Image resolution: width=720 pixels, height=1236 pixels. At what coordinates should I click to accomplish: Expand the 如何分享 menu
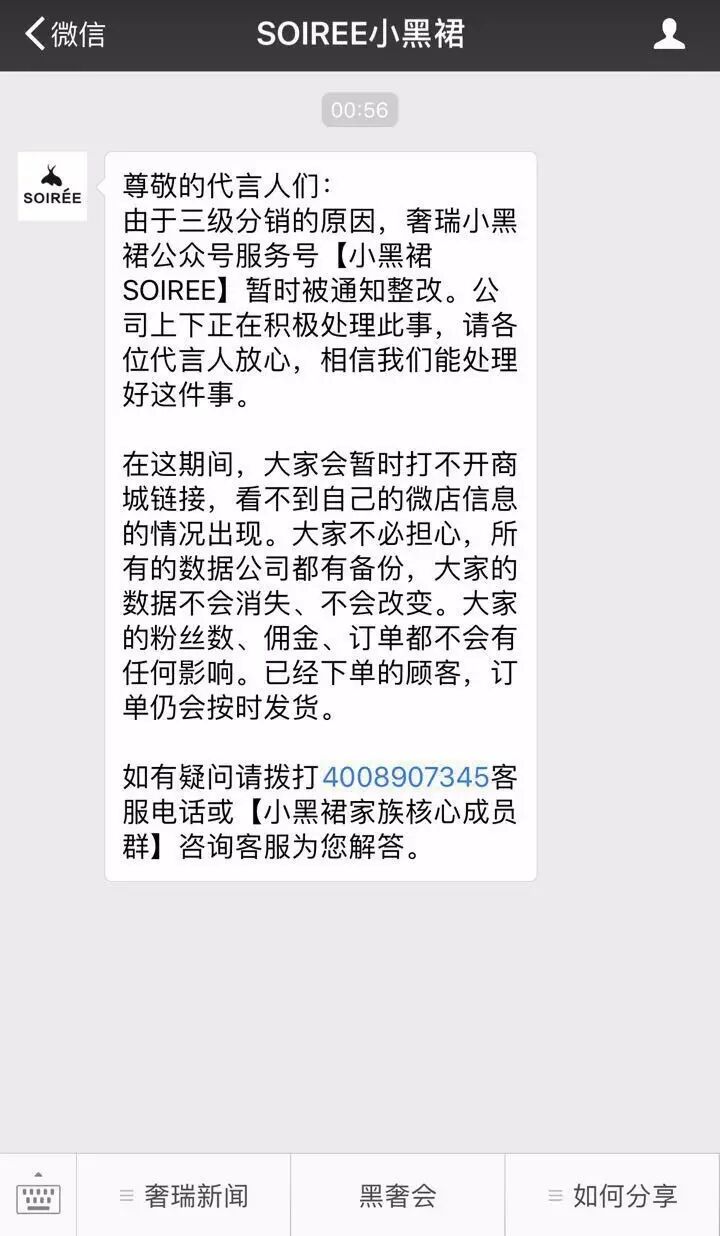pyautogui.click(x=612, y=1195)
